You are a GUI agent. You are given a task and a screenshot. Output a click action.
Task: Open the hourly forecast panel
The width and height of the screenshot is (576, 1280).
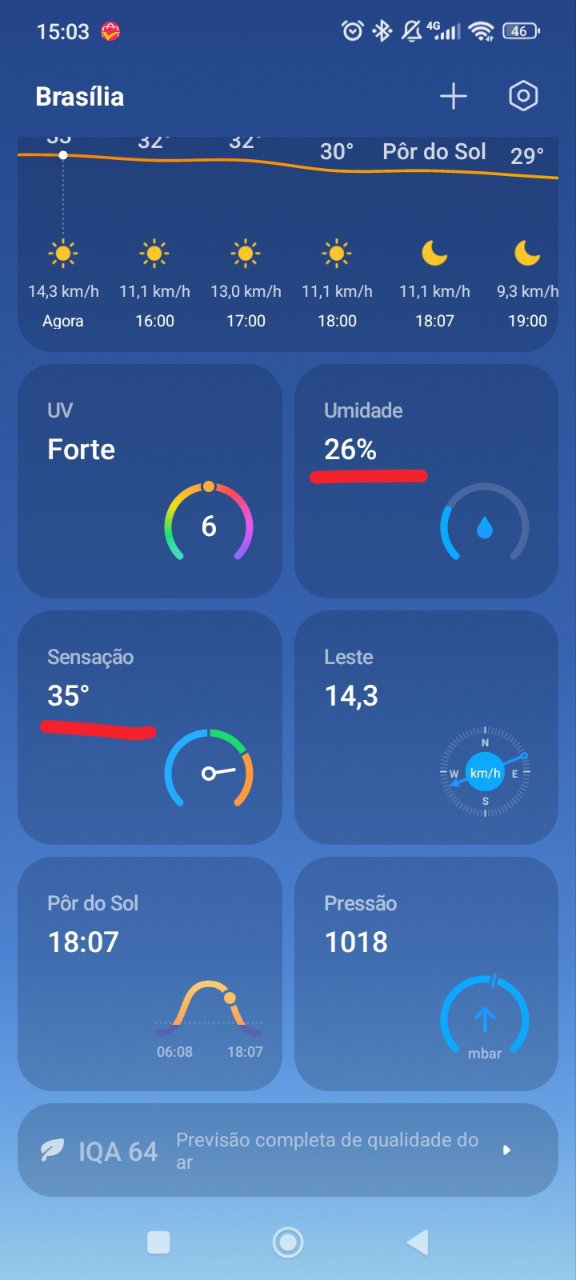(x=288, y=244)
